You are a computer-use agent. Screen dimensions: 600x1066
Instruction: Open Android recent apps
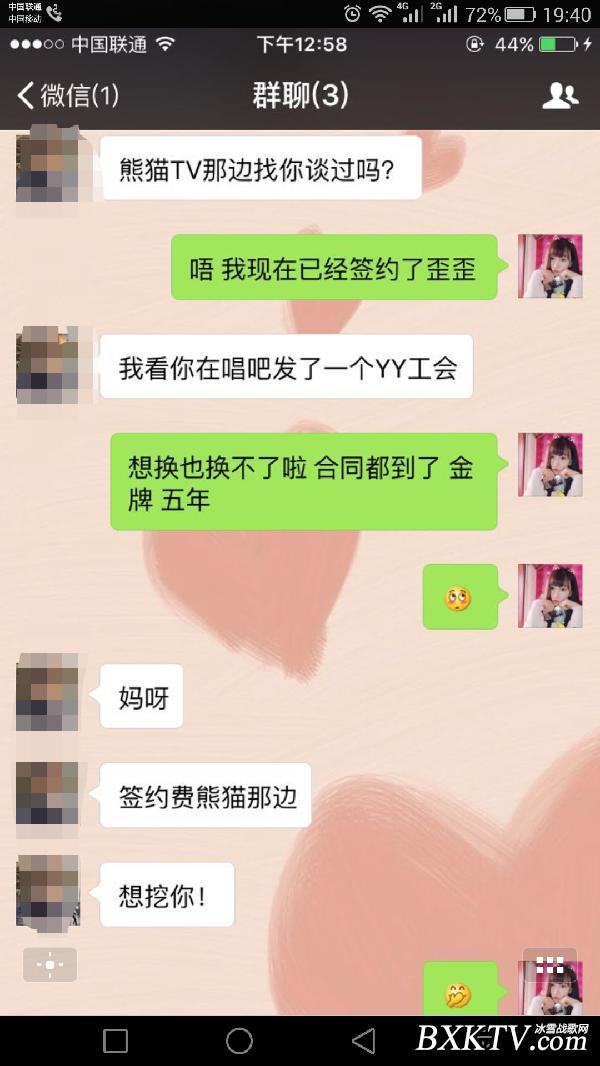coord(116,1041)
